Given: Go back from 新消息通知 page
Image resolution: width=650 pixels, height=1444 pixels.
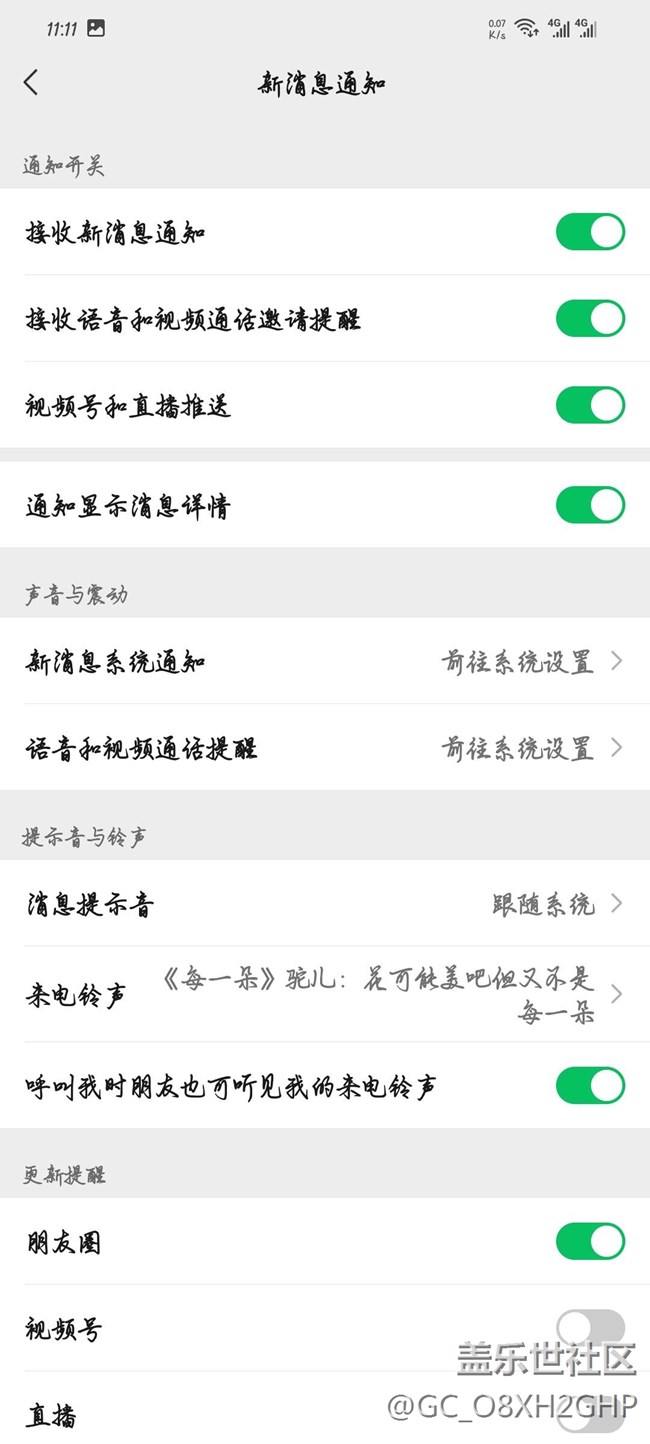Looking at the screenshot, I should coord(32,83).
